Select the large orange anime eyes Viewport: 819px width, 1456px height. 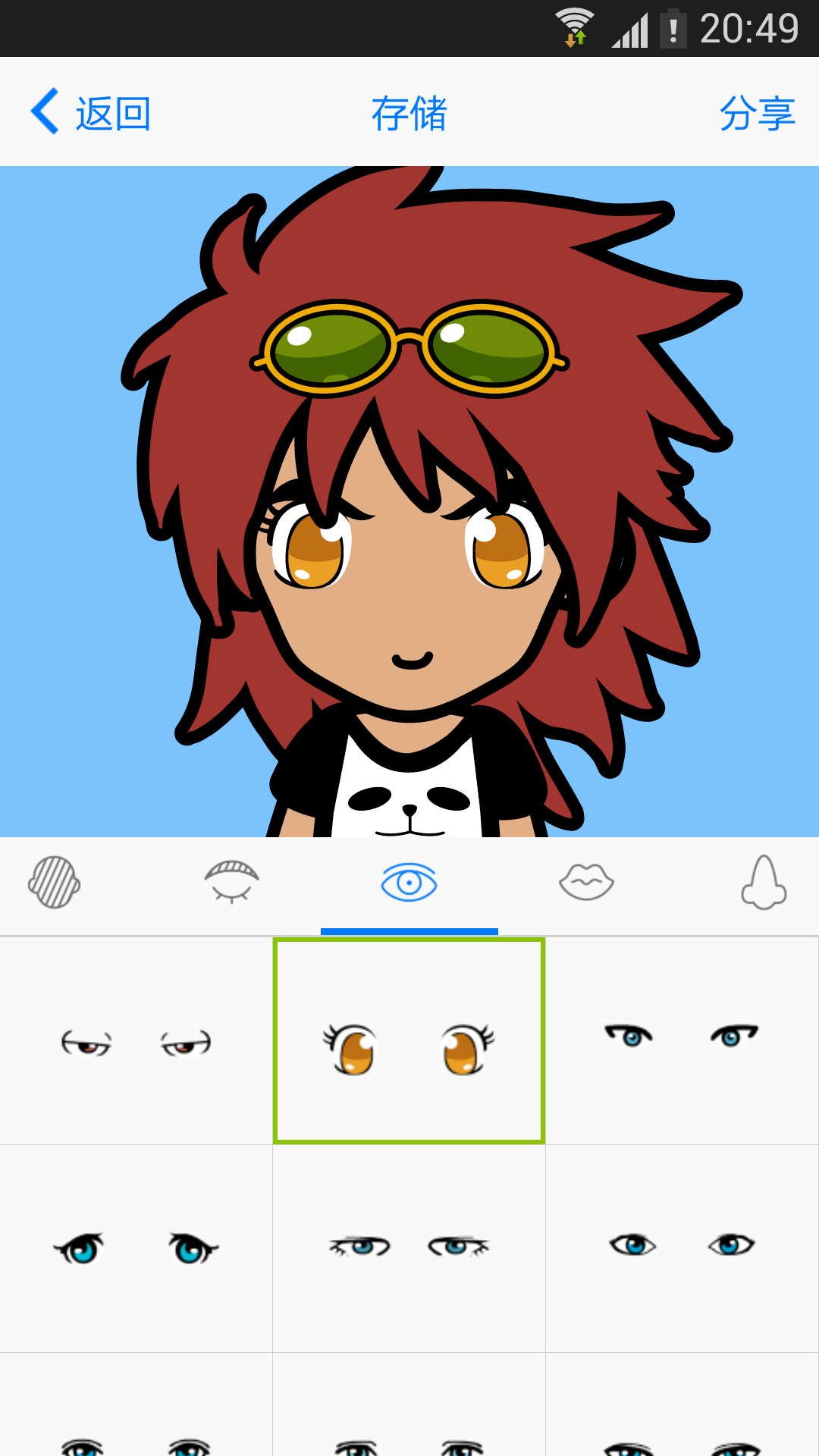pos(409,1043)
